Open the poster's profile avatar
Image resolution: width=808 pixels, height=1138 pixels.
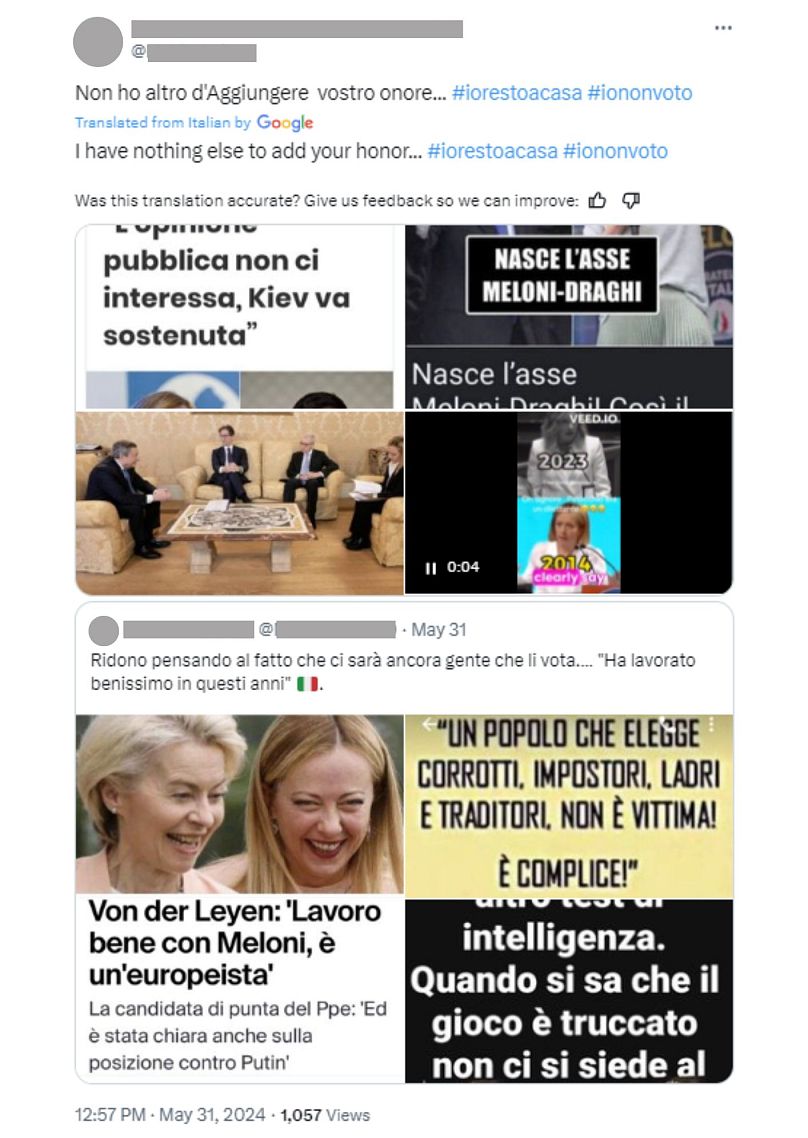click(98, 41)
